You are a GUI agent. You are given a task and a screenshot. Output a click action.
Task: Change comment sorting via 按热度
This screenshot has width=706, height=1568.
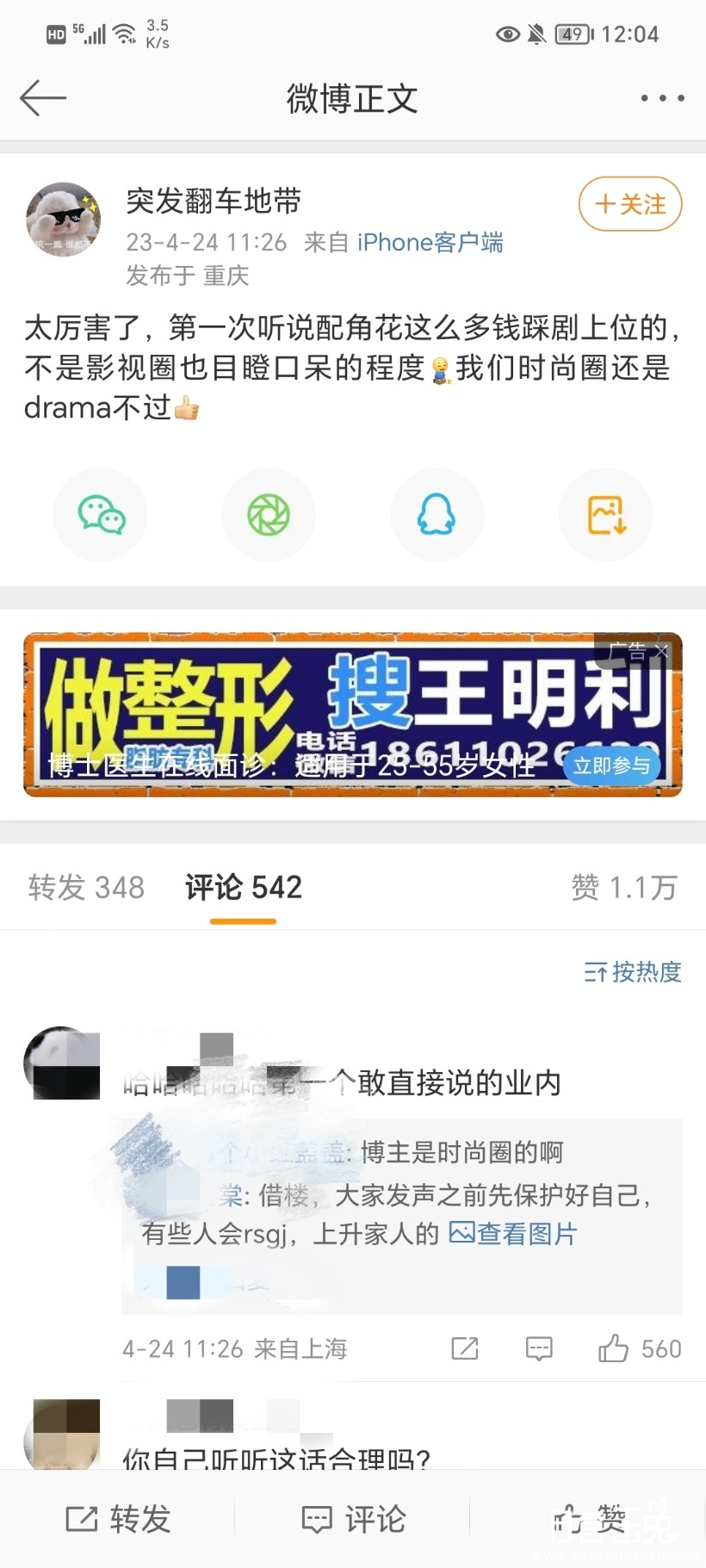click(x=633, y=972)
